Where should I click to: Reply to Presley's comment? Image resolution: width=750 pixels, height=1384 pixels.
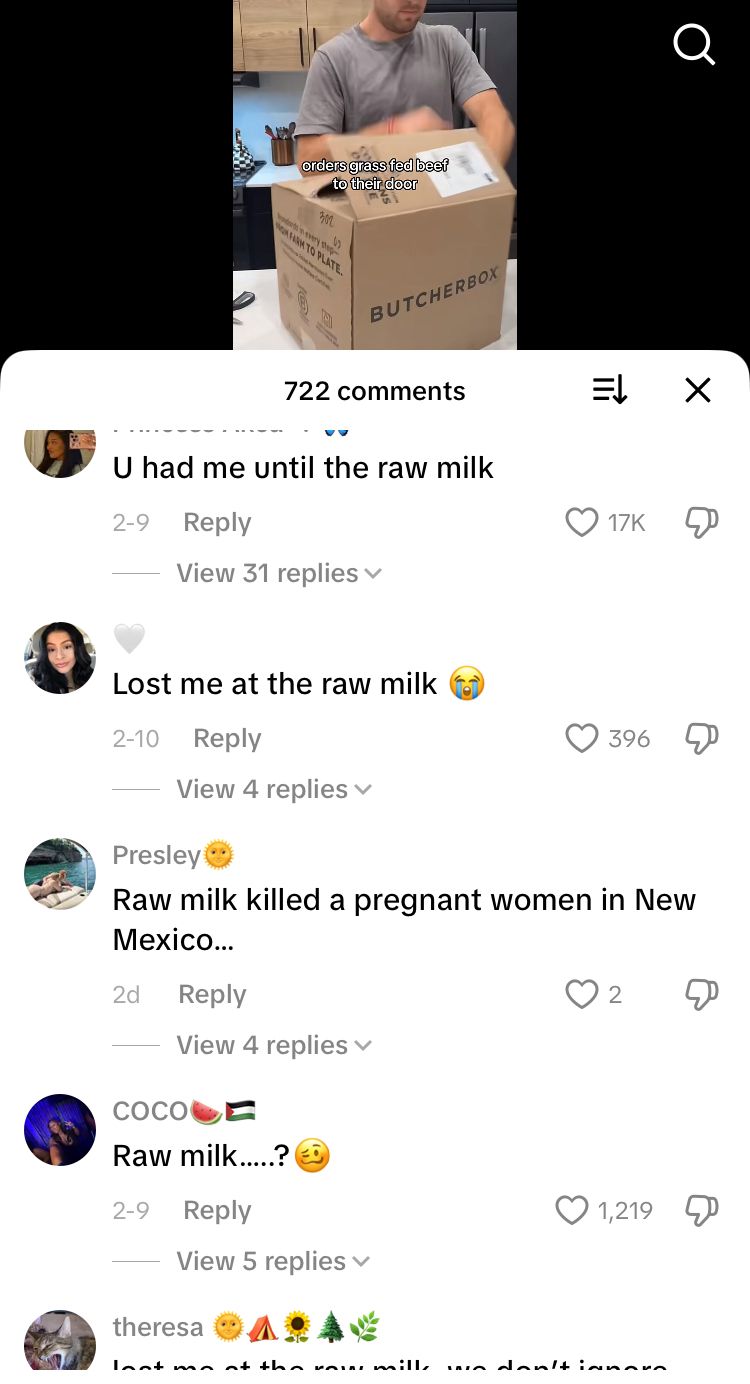coord(212,994)
